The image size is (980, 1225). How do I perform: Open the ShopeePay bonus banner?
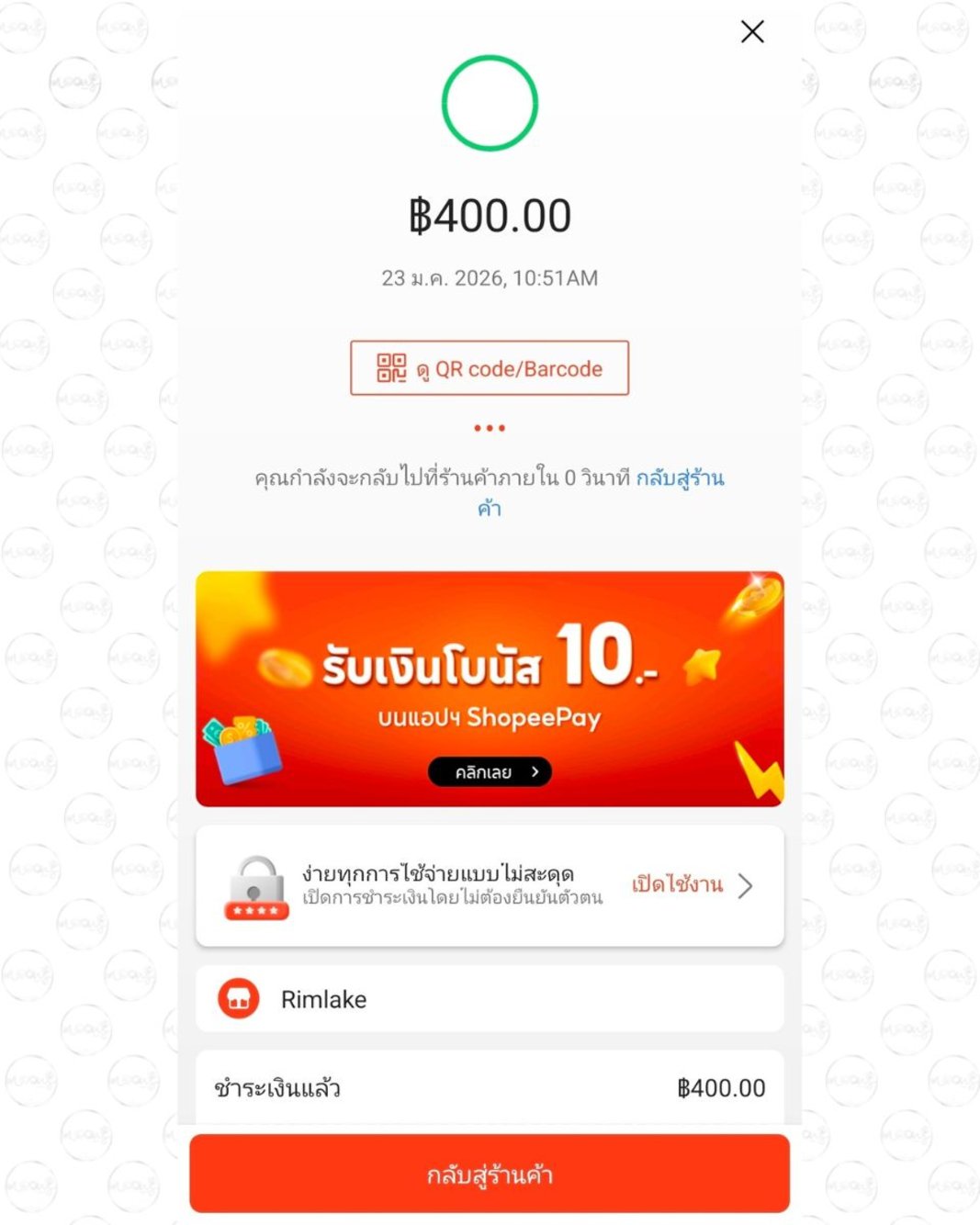490,689
